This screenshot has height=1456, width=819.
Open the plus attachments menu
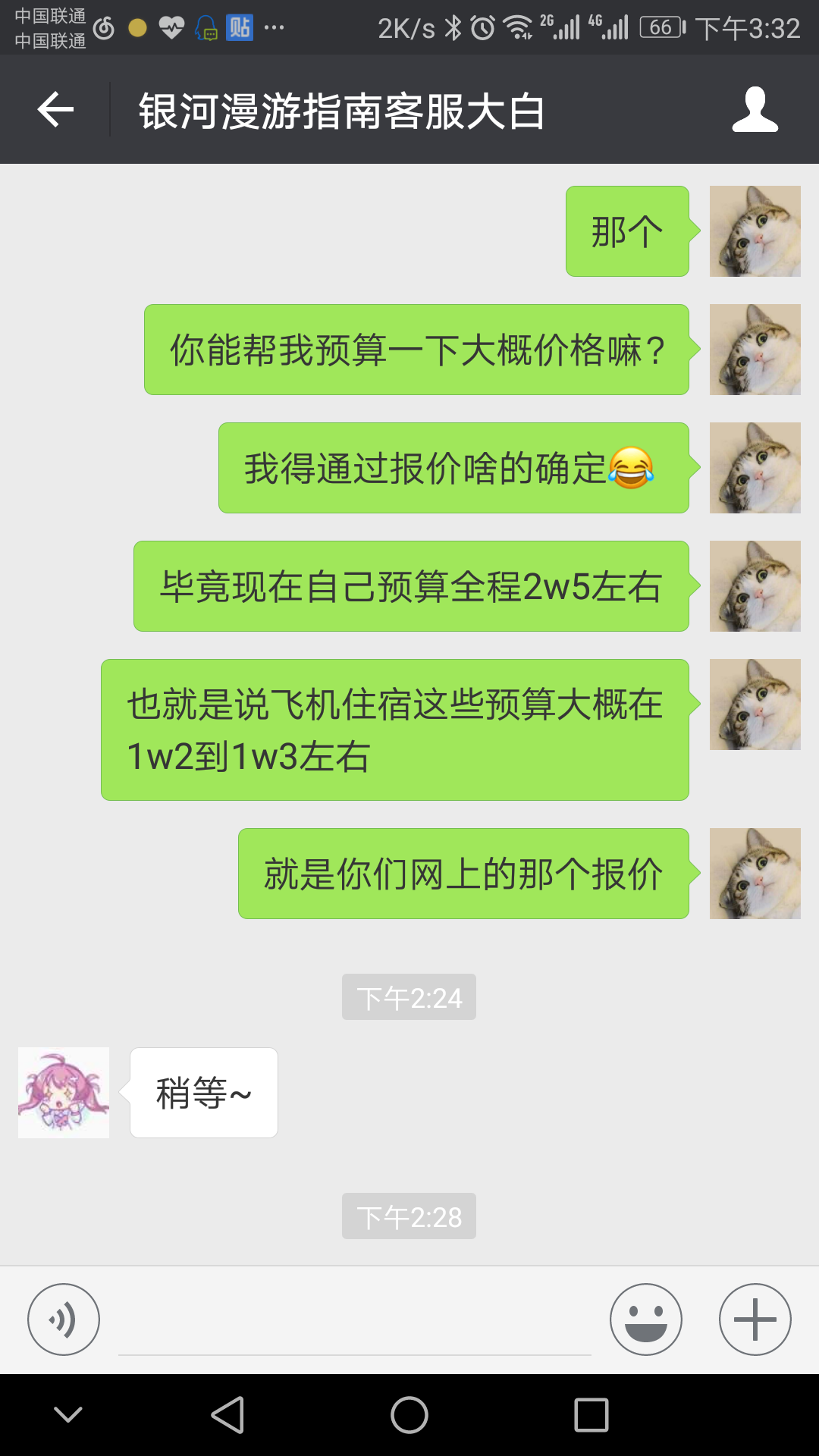tap(755, 1319)
